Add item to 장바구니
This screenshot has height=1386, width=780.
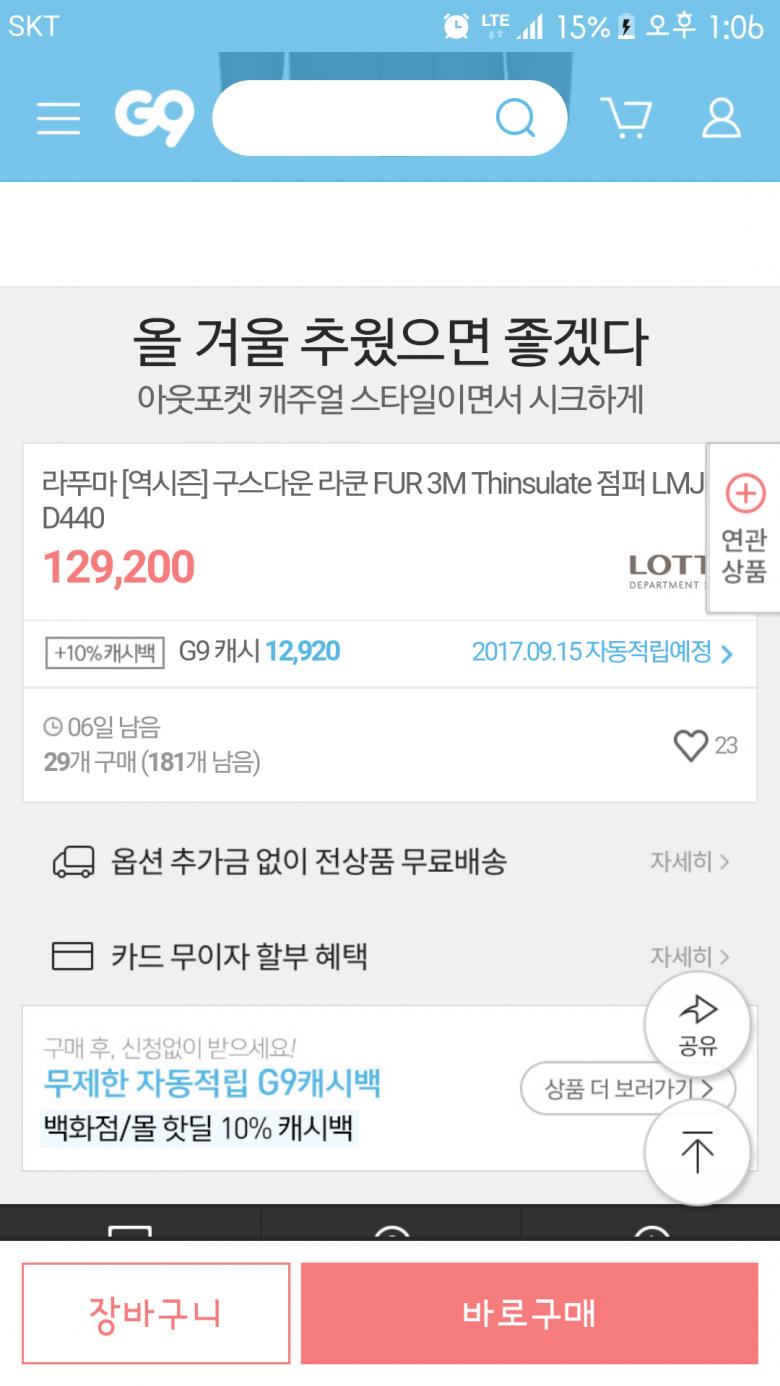click(x=156, y=1313)
